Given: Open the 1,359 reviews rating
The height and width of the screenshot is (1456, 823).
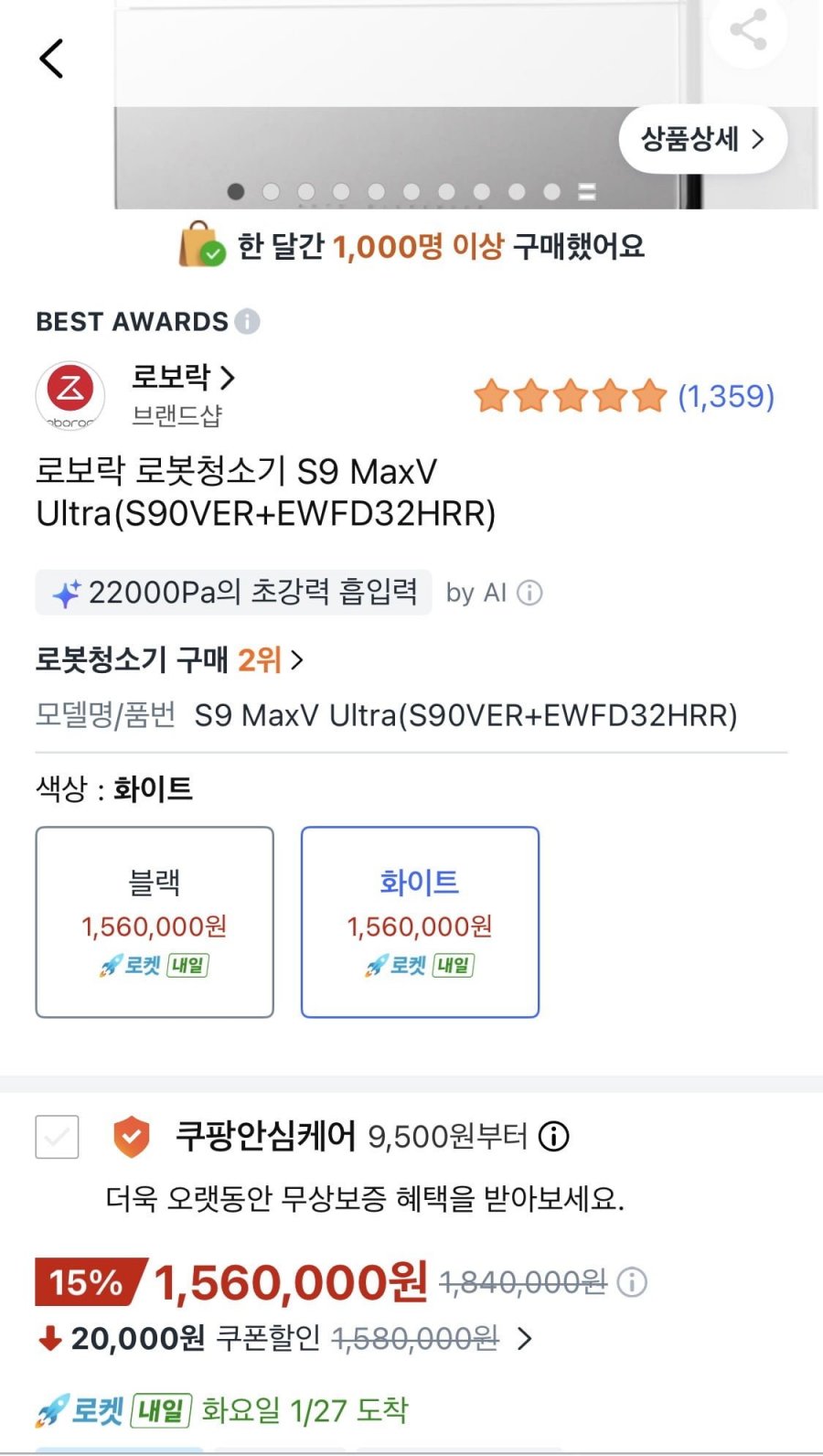Looking at the screenshot, I should (624, 396).
